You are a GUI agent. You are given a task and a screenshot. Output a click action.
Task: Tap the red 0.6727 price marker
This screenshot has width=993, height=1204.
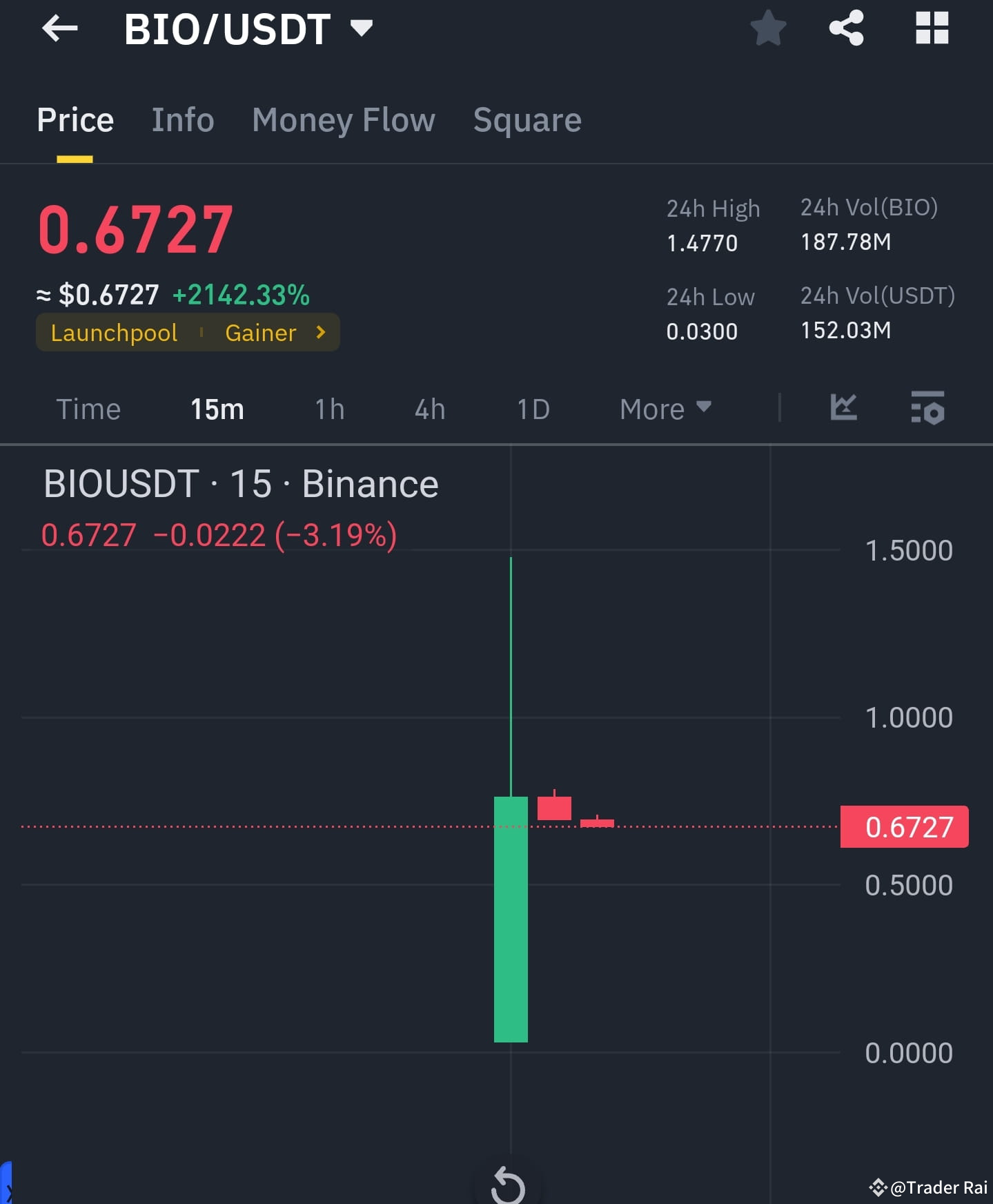tap(904, 826)
